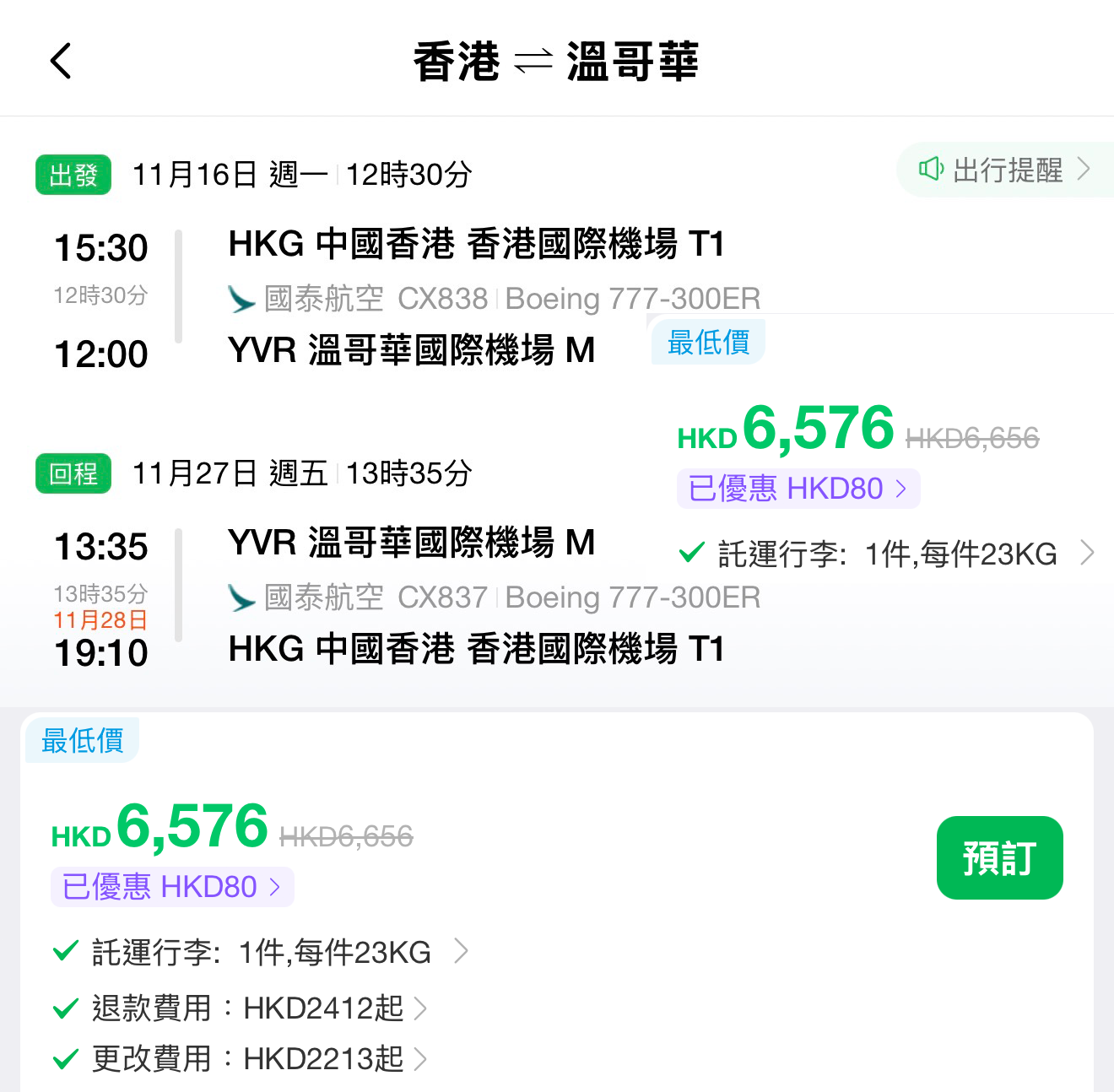Go back using the top-left arrow

pos(61,61)
